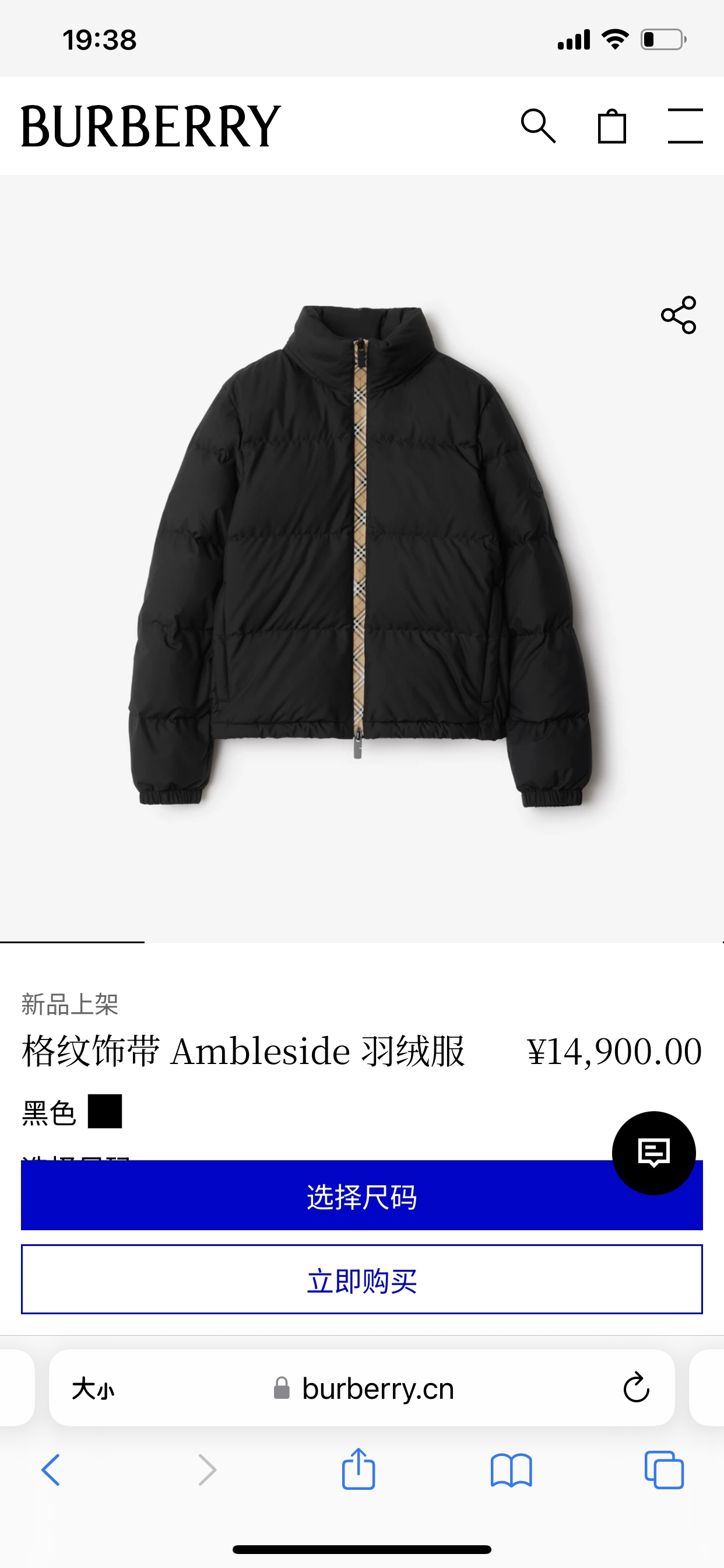Open the shopping bag
This screenshot has width=724, height=1568.
pyautogui.click(x=611, y=126)
